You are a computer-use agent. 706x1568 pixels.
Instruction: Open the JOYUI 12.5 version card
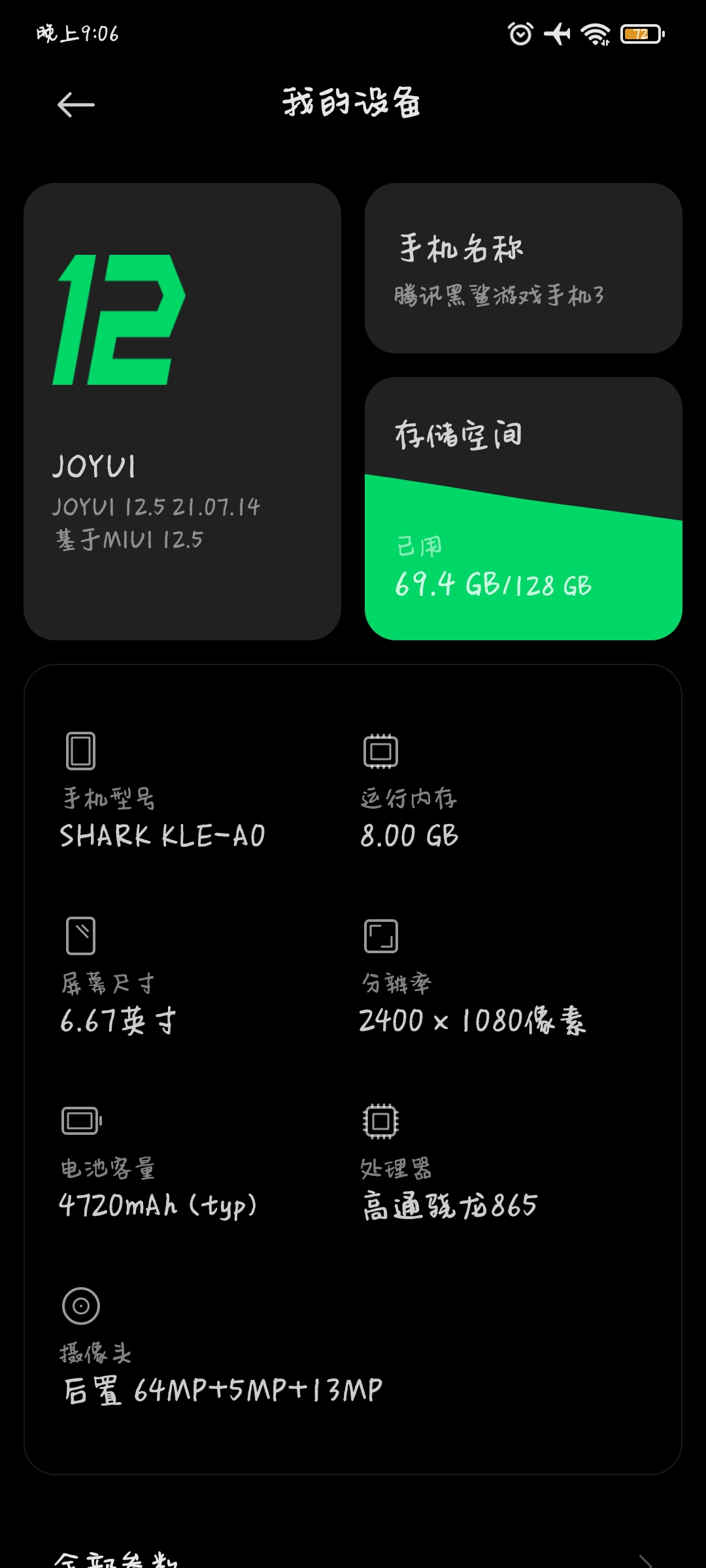[182, 412]
